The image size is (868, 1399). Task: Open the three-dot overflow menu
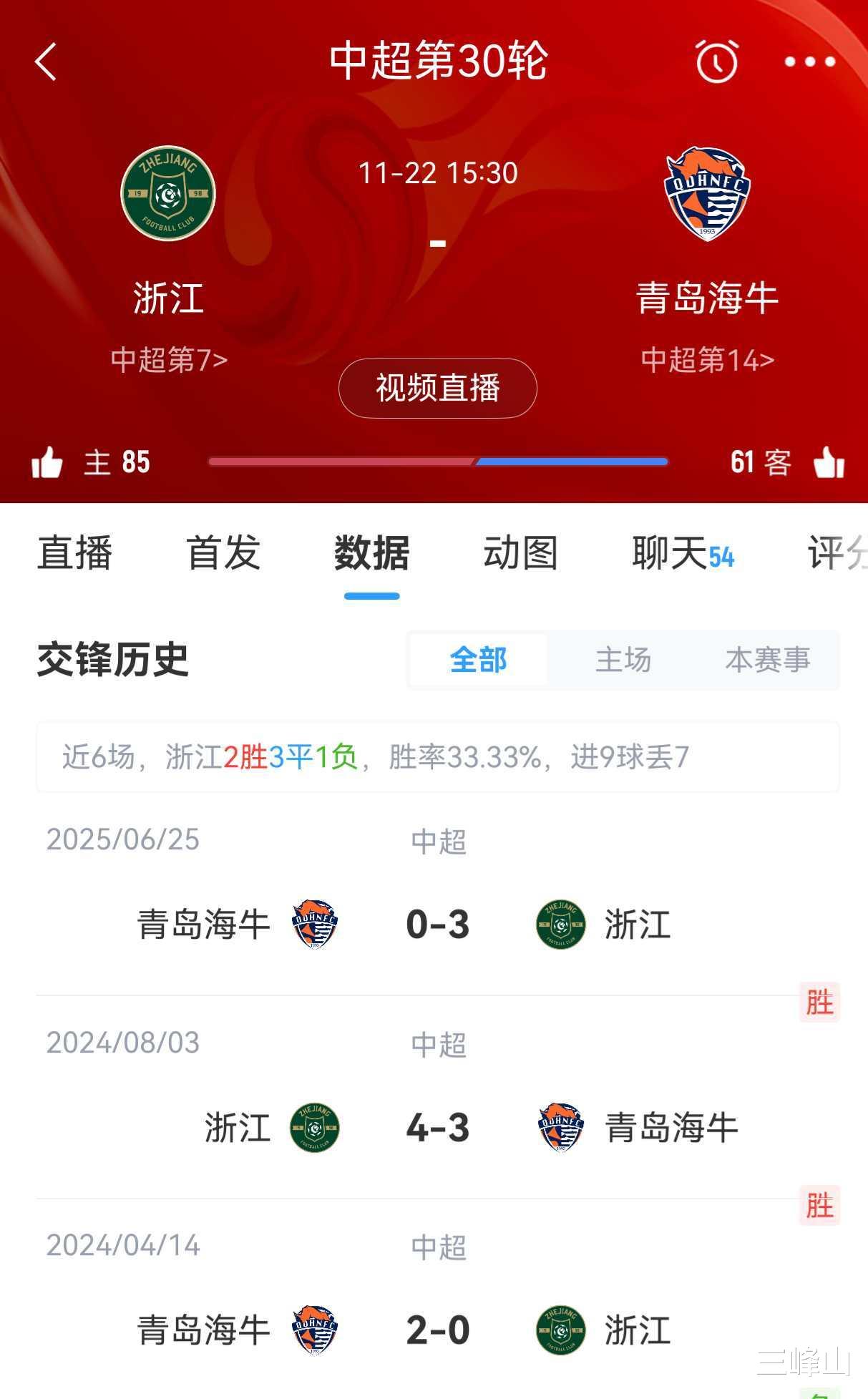[810, 62]
